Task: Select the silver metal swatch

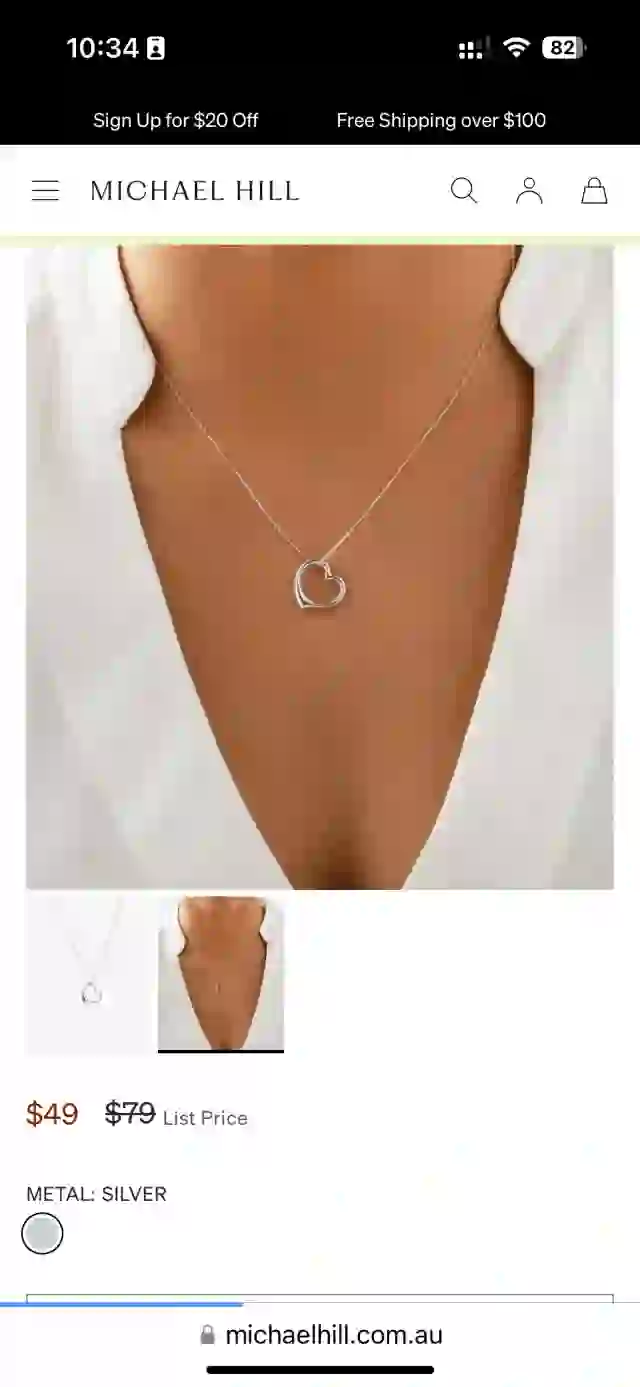Action: click(x=42, y=1233)
